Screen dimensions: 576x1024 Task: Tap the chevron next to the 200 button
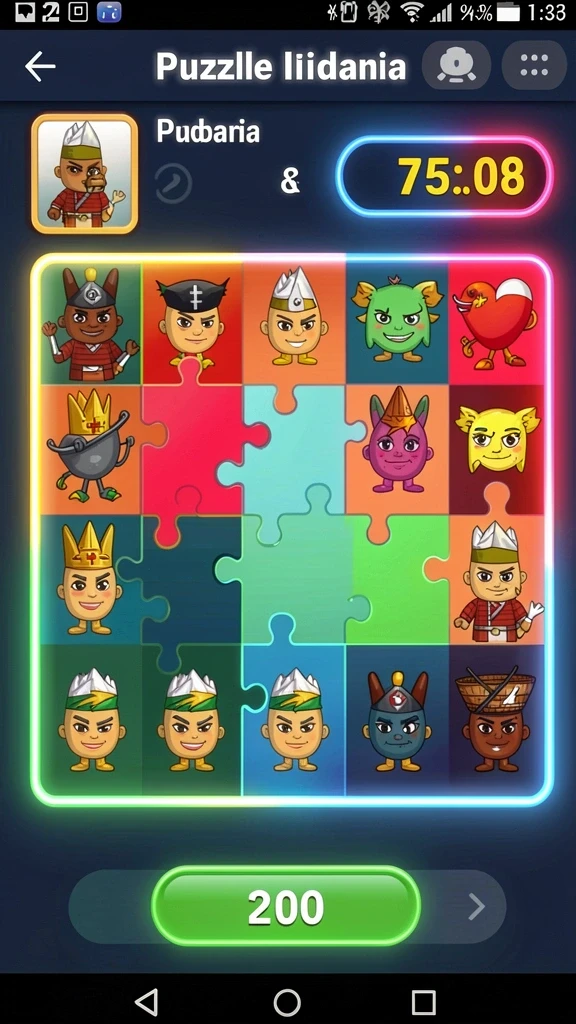click(x=477, y=906)
